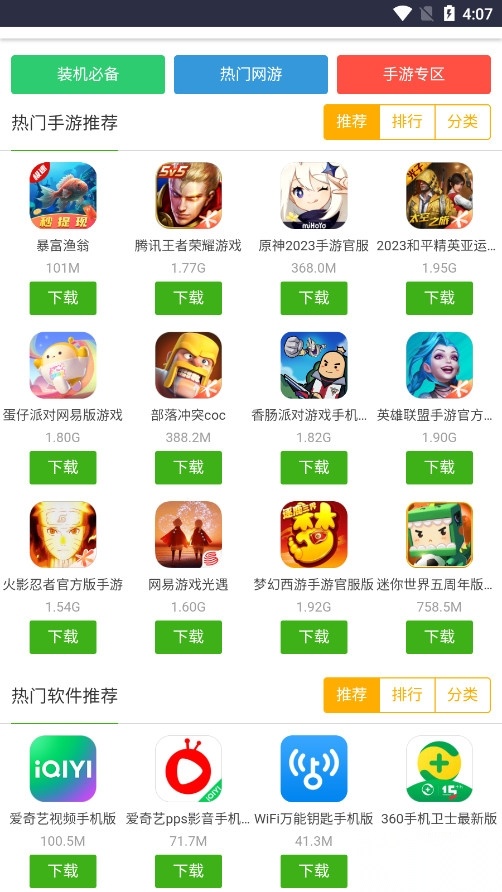Open the 装机必备 section
Viewport: 502px width, 892px height.
88,74
